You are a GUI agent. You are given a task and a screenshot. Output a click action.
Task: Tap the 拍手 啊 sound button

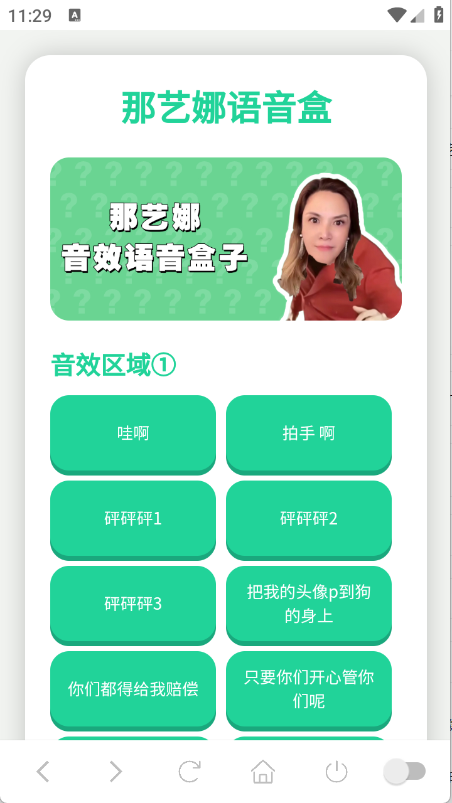pos(309,434)
